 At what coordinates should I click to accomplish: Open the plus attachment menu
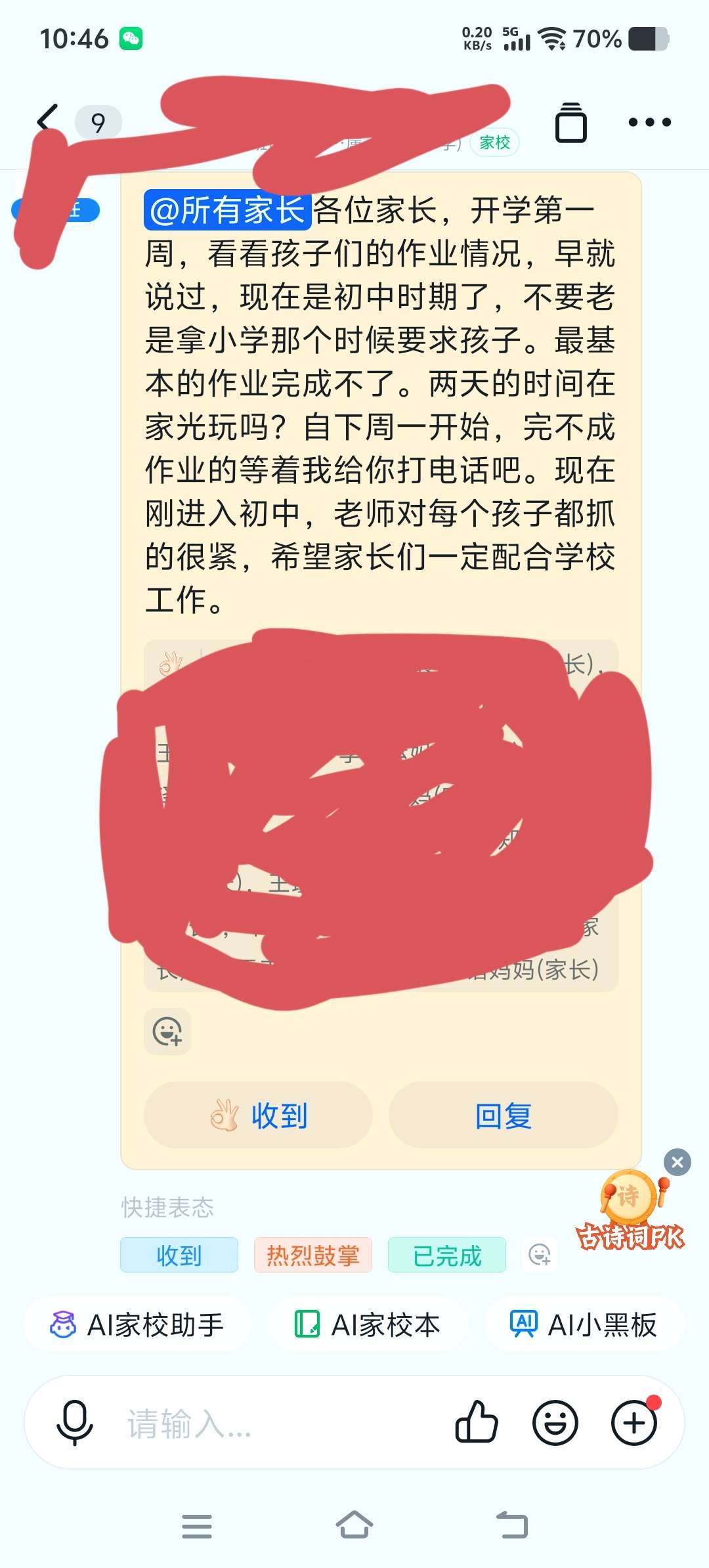pyautogui.click(x=634, y=1423)
